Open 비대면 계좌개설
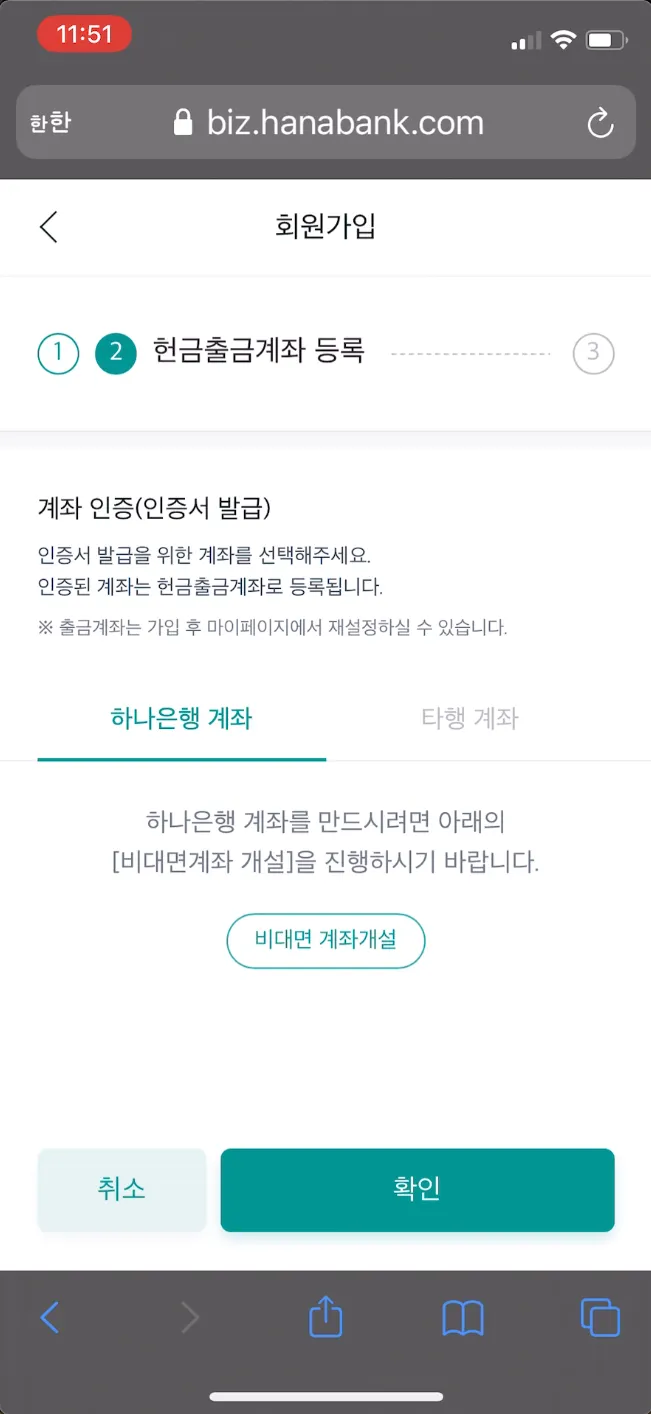The image size is (651, 1414). [x=326, y=940]
